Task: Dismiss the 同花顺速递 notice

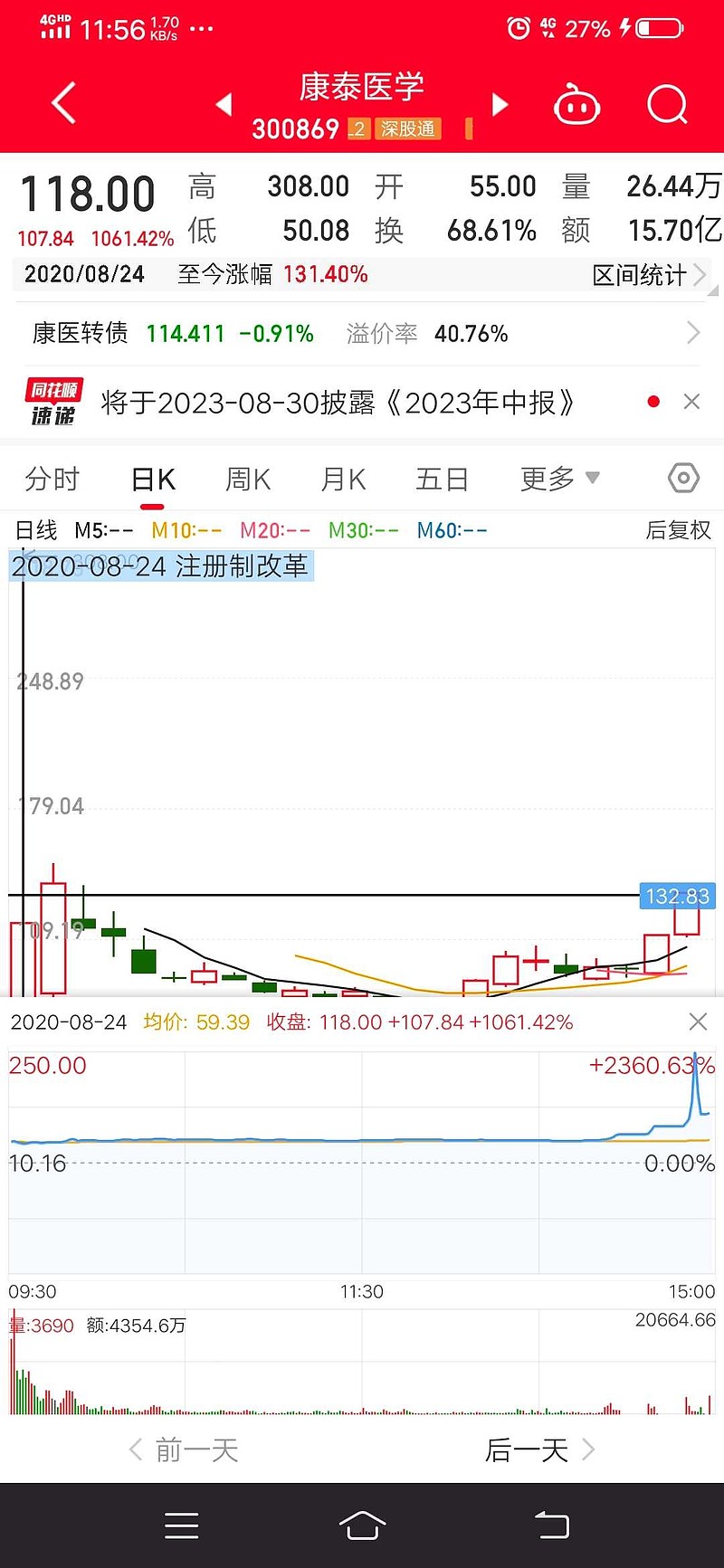Action: 691,402
